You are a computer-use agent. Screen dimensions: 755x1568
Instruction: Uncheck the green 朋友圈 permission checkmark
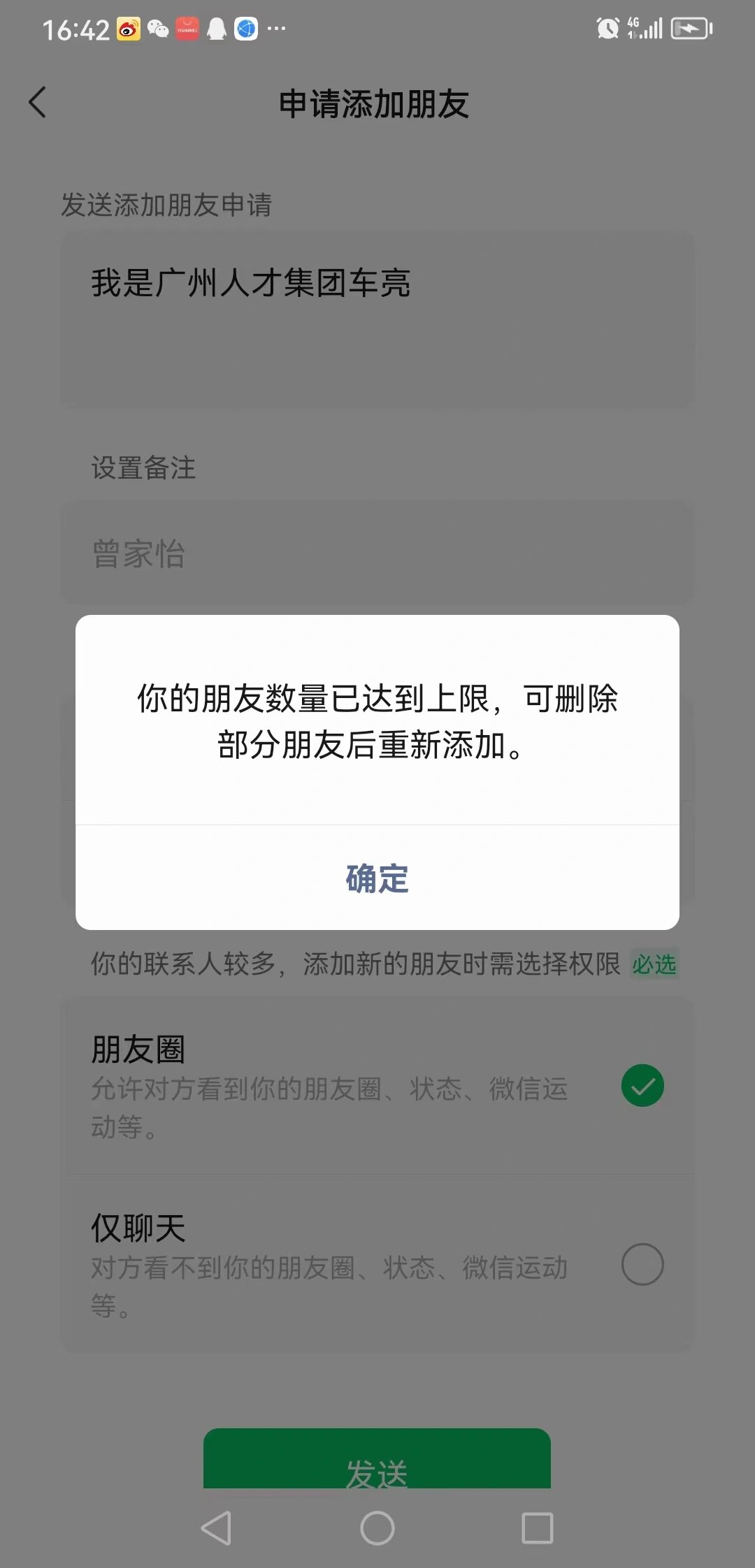pos(641,1084)
